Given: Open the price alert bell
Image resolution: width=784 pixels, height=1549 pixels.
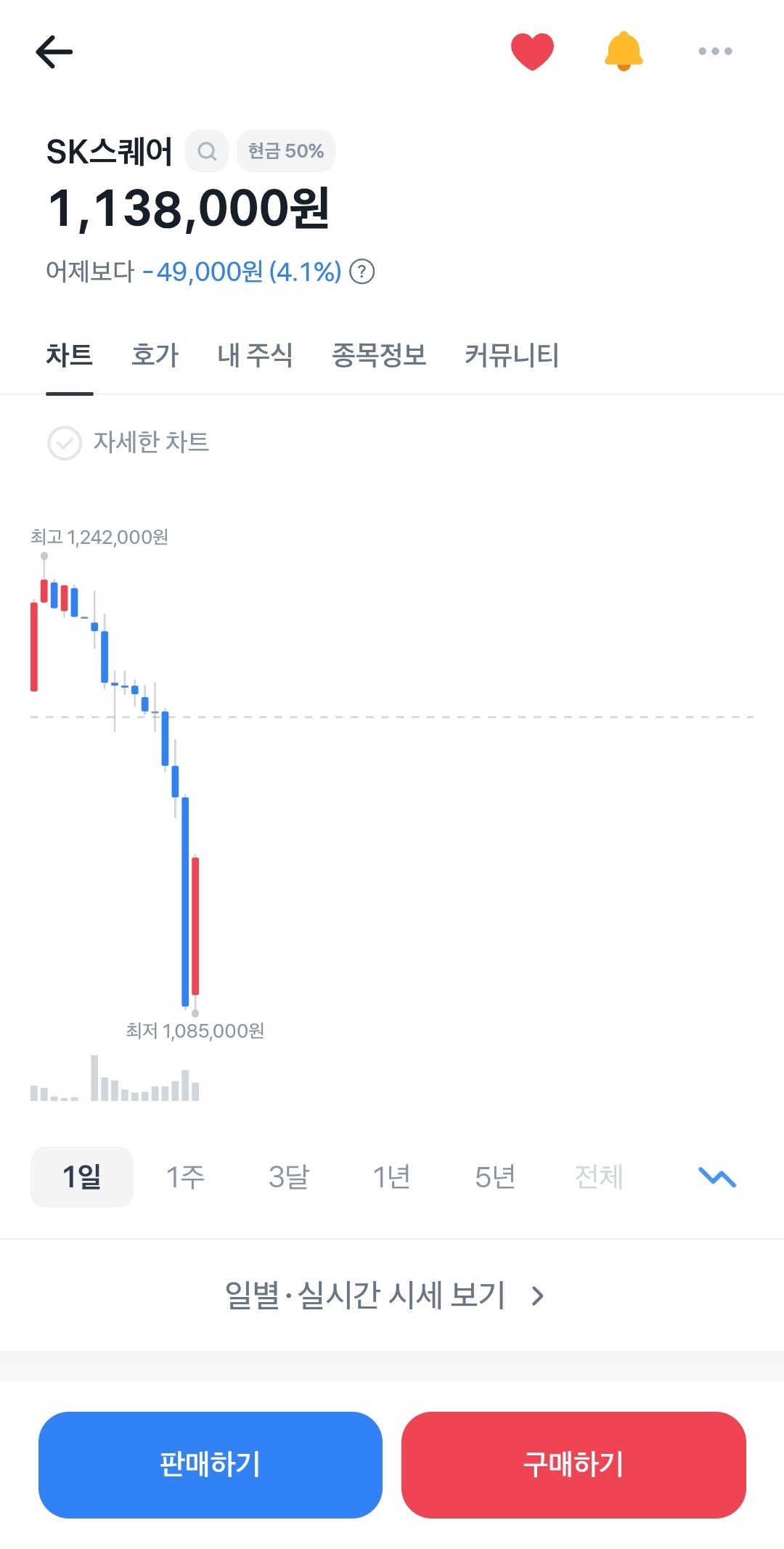Looking at the screenshot, I should [x=624, y=52].
